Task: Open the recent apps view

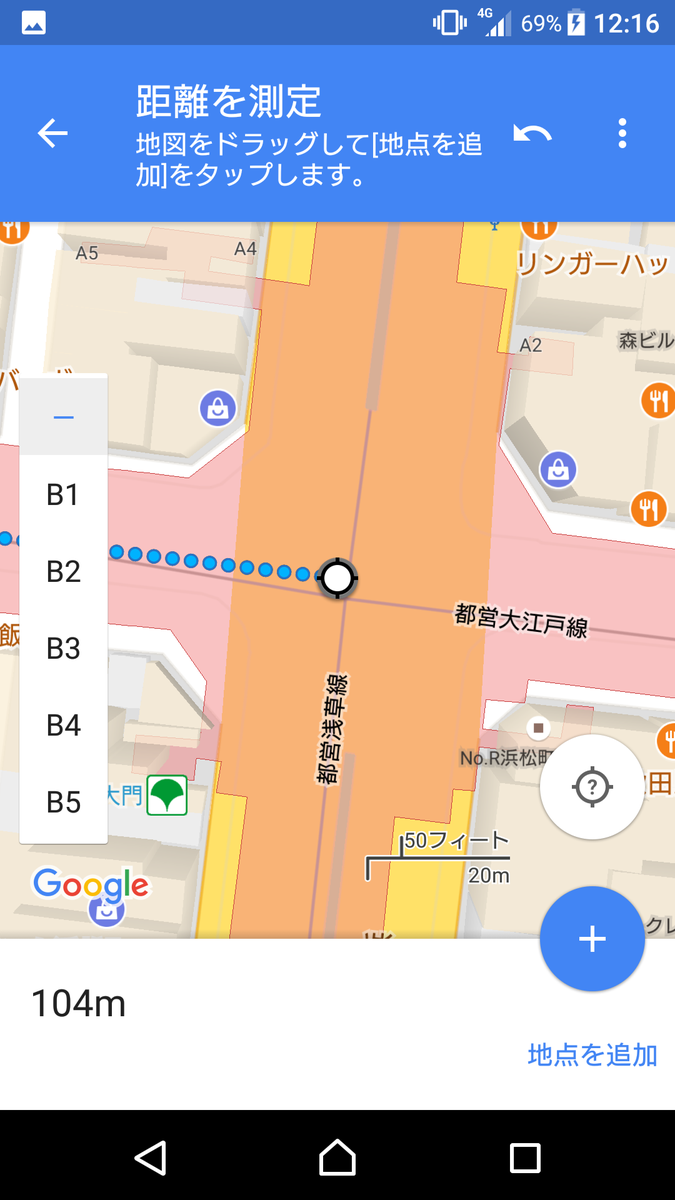Action: 525,1157
